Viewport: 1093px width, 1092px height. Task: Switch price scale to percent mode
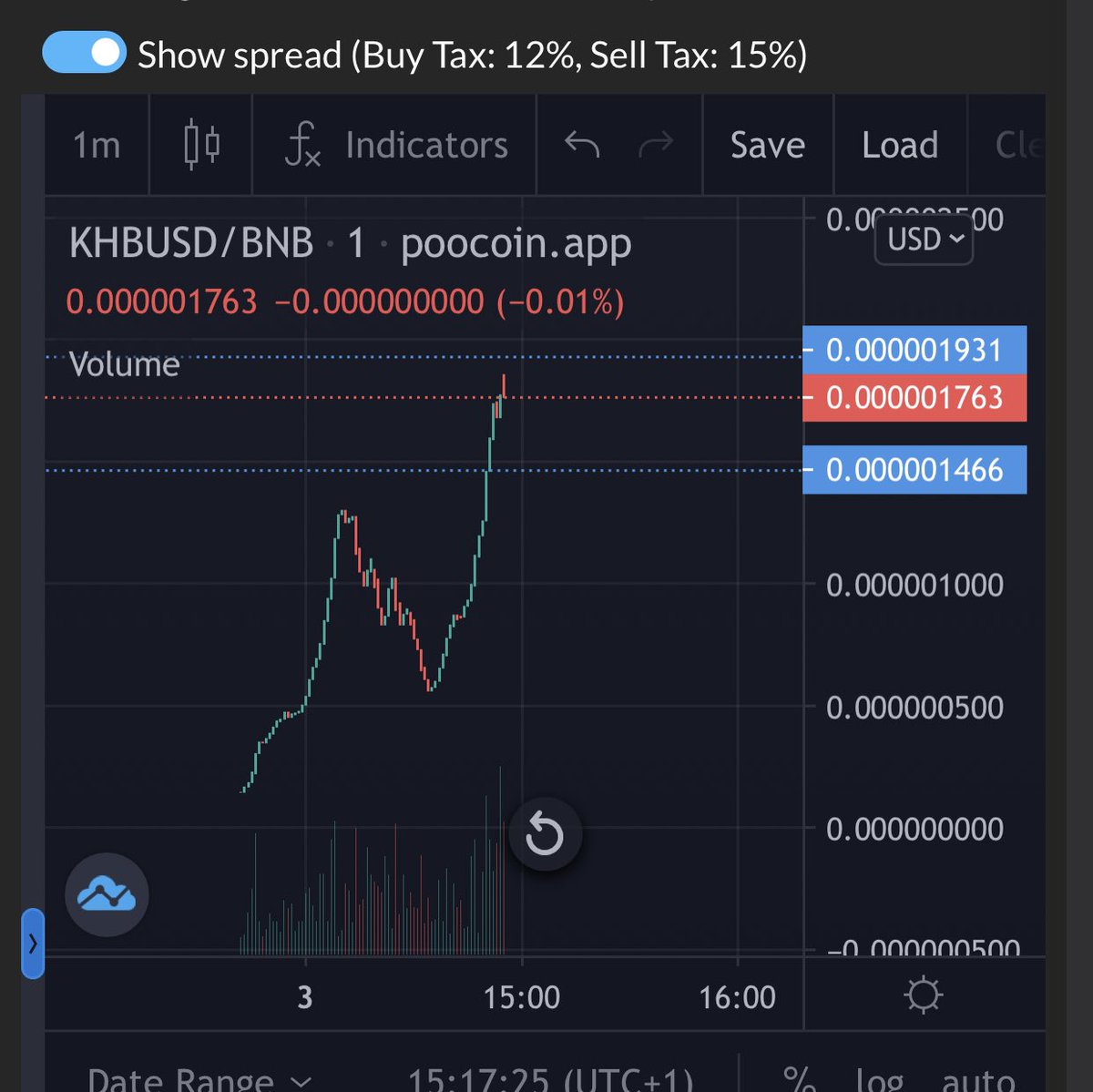pyautogui.click(x=799, y=1079)
